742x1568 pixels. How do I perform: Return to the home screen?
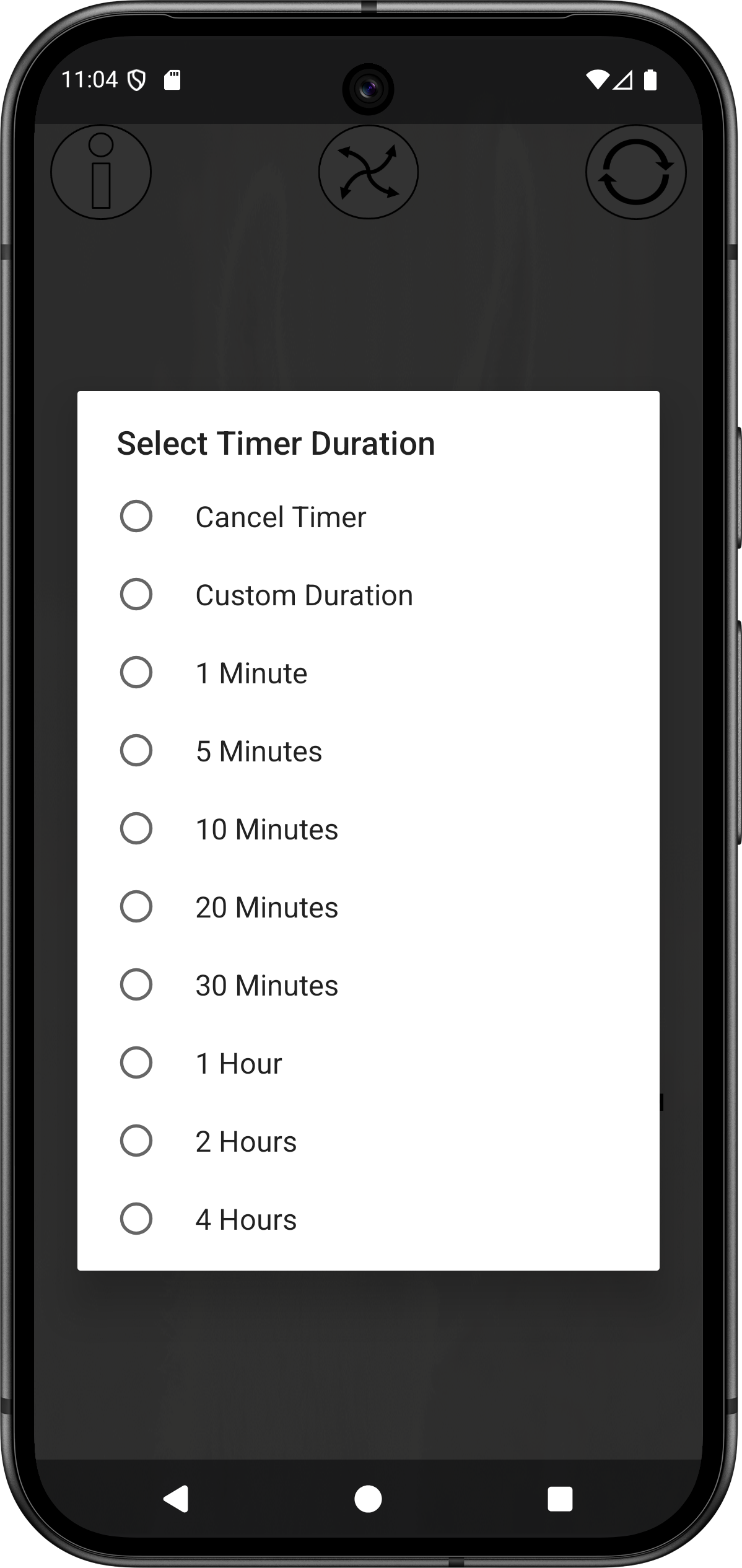(x=369, y=1499)
